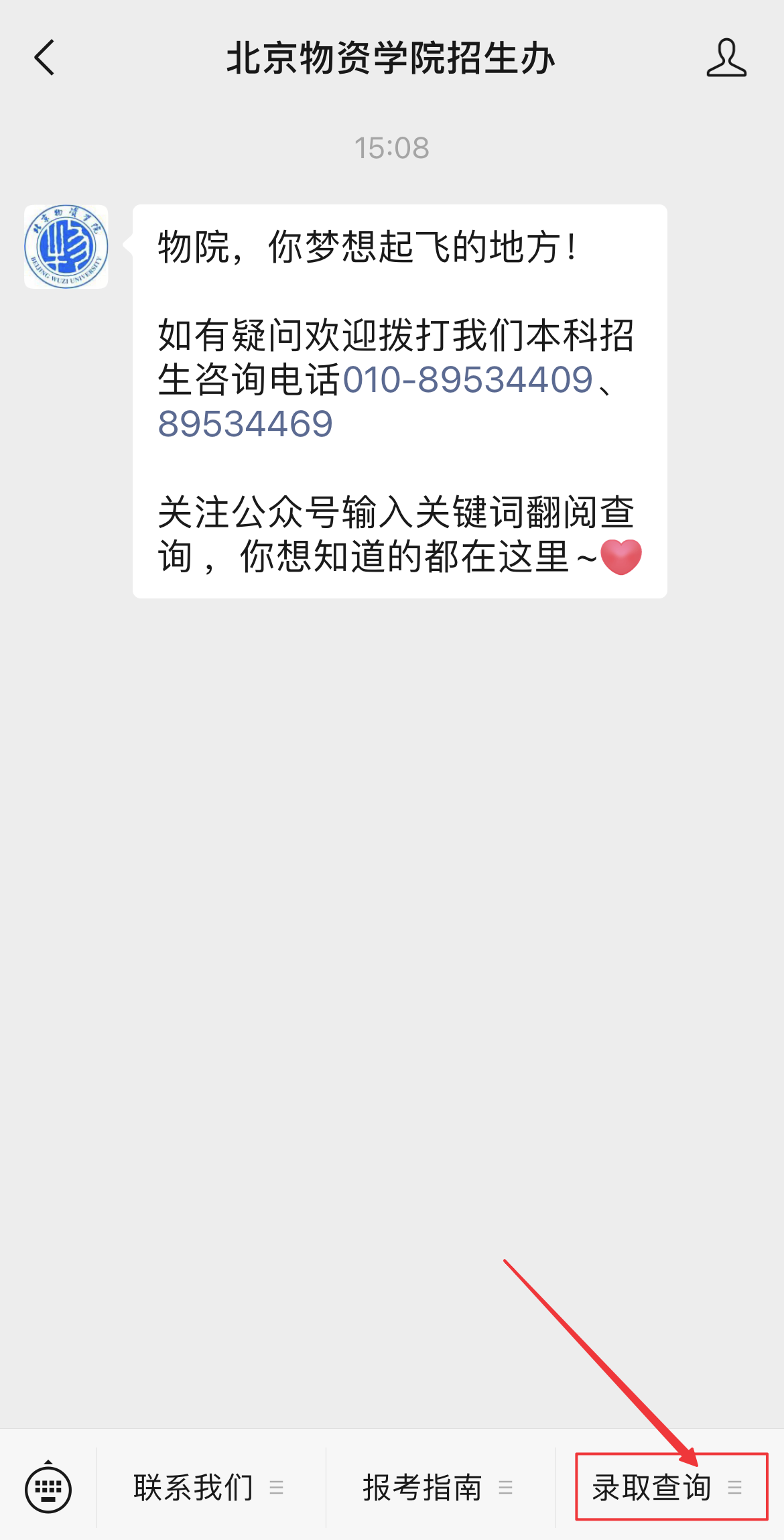
Task: Go back using the top-left arrow
Action: [x=44, y=58]
